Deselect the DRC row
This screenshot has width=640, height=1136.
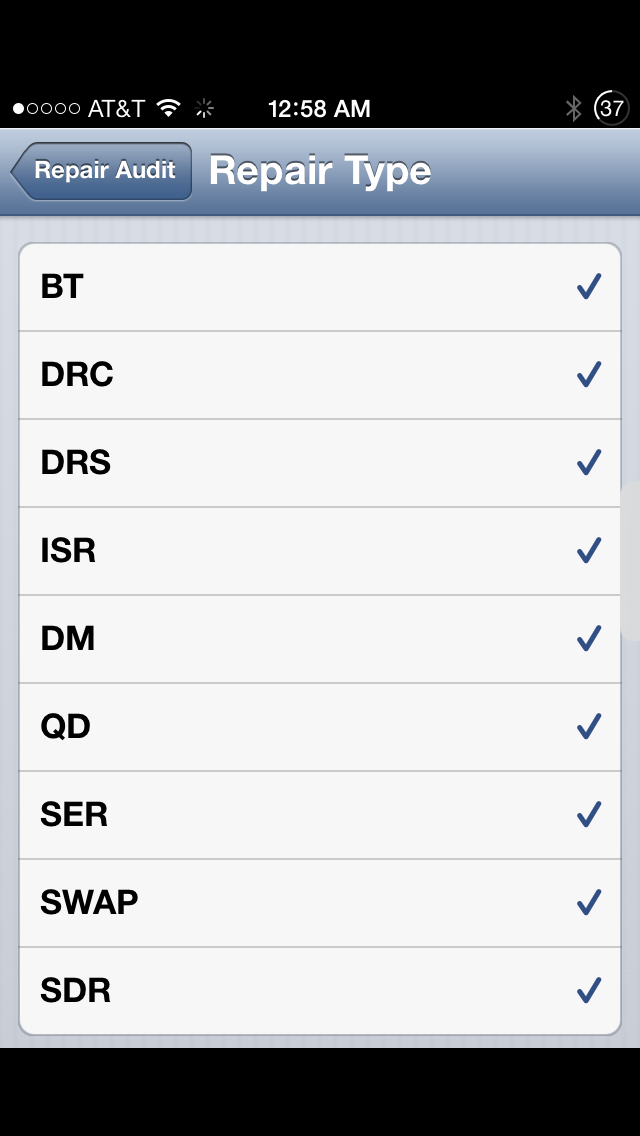(320, 375)
